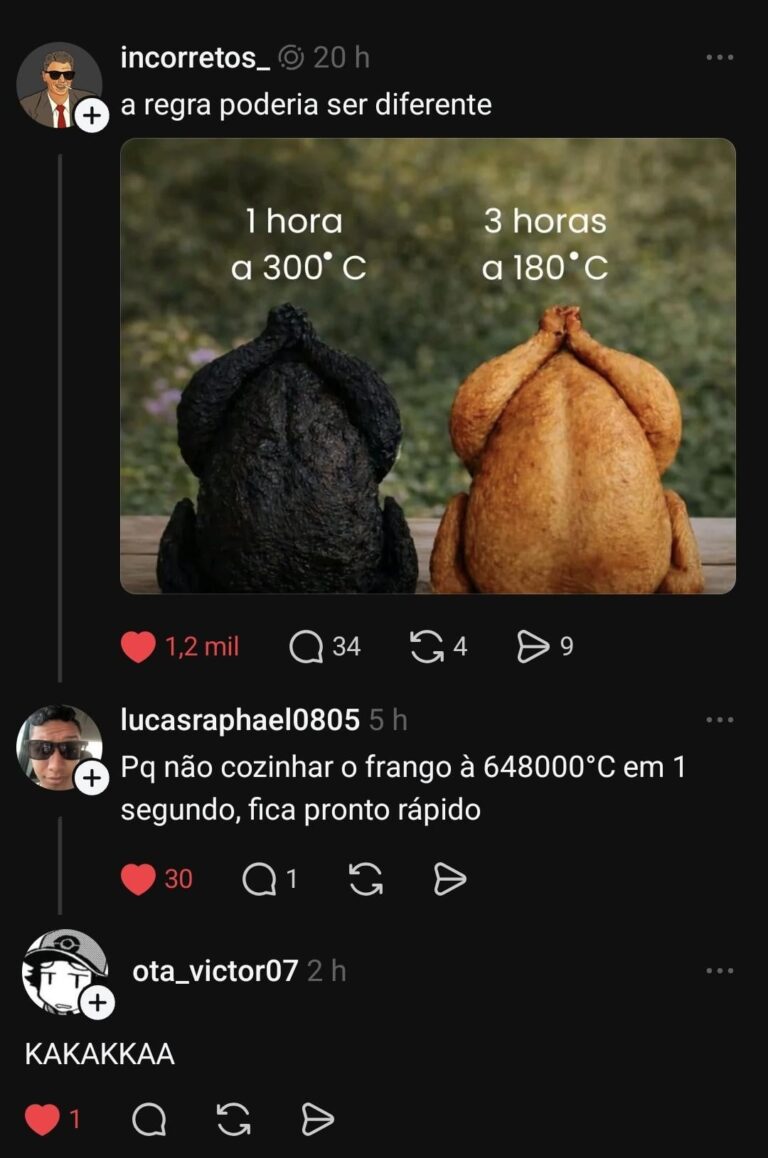Repost the incorretos_ post
Screen dimensions: 768x1158
pos(427,648)
